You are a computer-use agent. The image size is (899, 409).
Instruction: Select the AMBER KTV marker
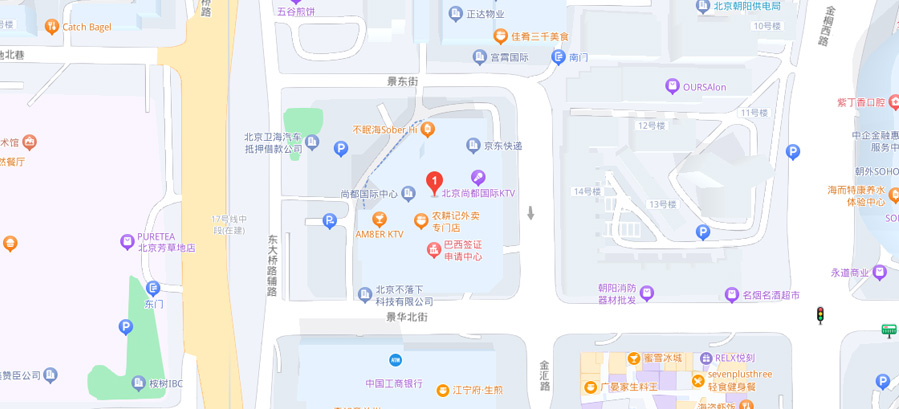tap(379, 217)
